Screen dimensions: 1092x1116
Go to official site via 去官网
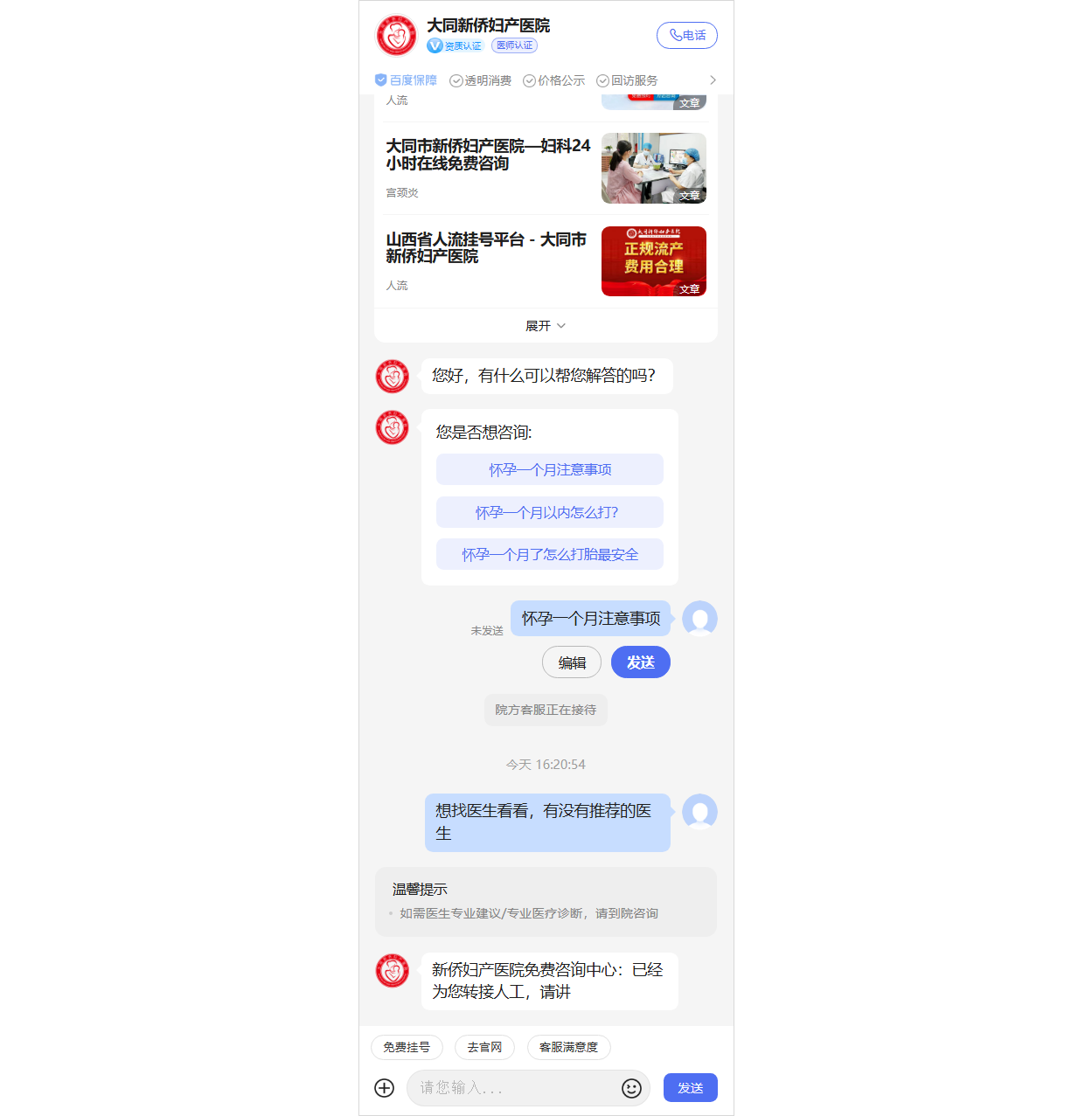484,1047
